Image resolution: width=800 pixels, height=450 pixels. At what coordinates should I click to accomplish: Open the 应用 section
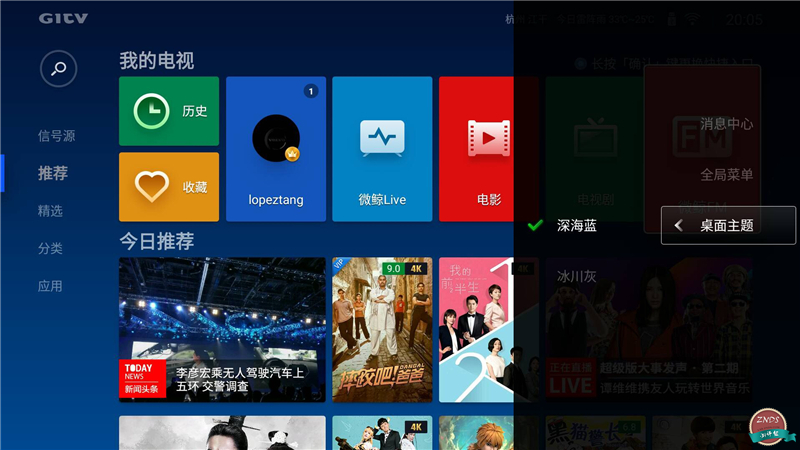point(51,286)
